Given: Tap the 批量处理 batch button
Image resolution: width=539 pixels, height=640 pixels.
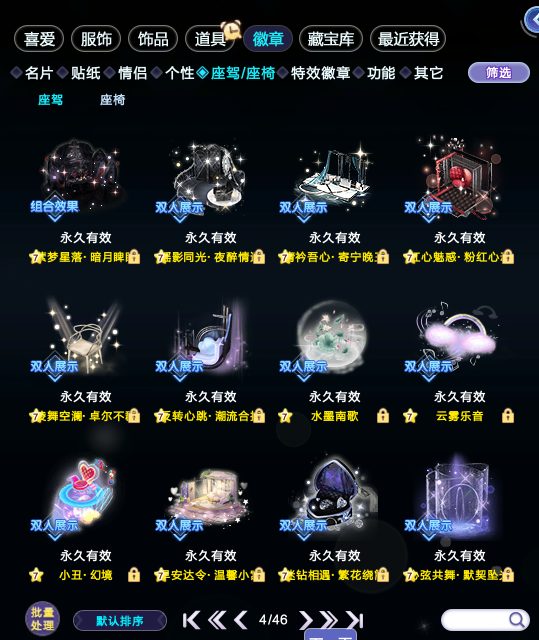Looking at the screenshot, I should [x=42, y=619].
